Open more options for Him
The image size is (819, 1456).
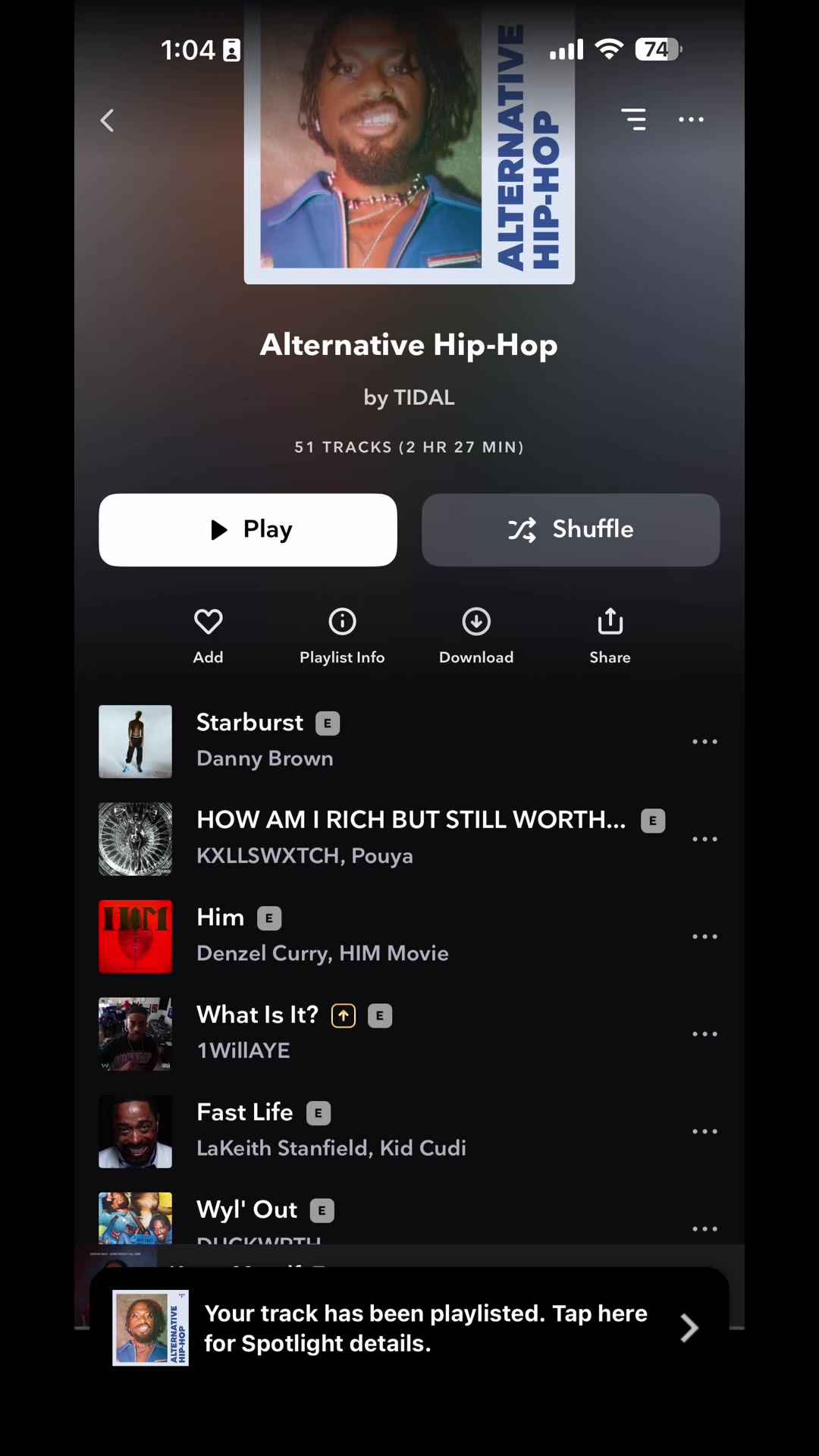[704, 937]
